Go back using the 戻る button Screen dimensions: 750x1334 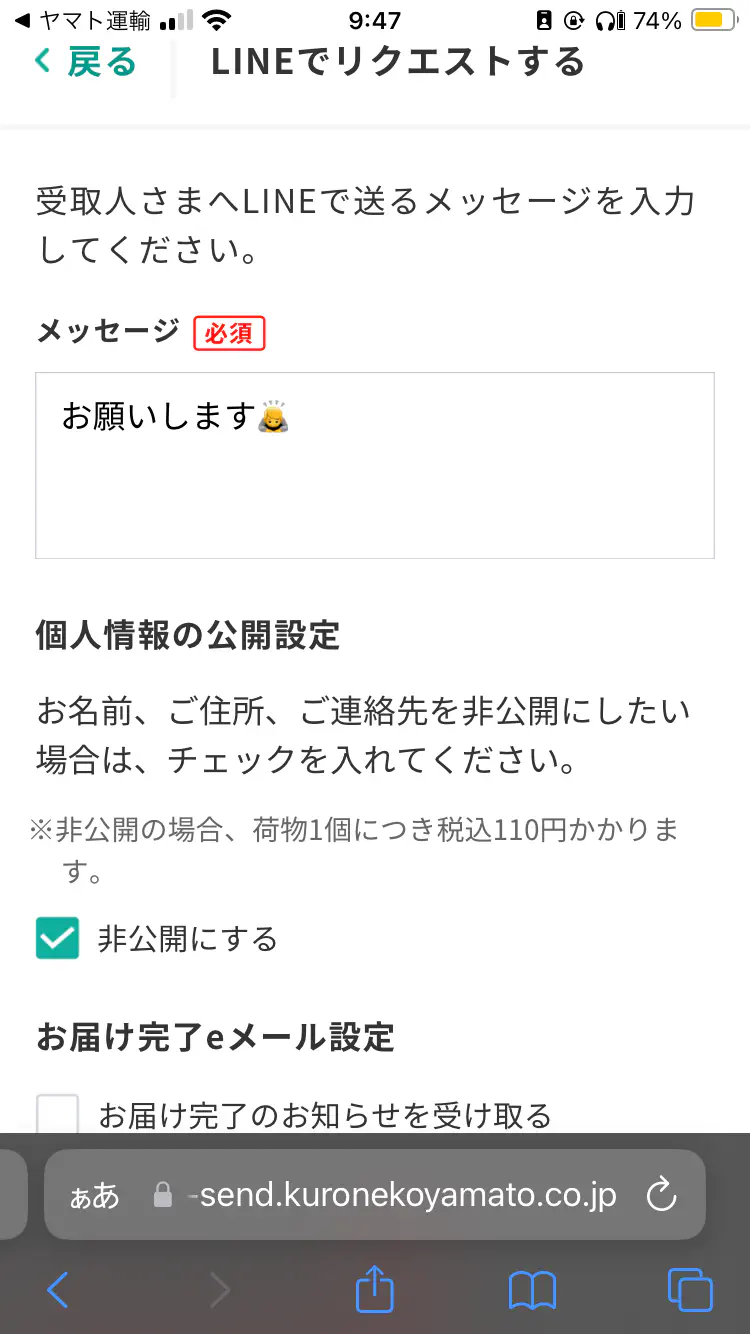pyautogui.click(x=85, y=62)
